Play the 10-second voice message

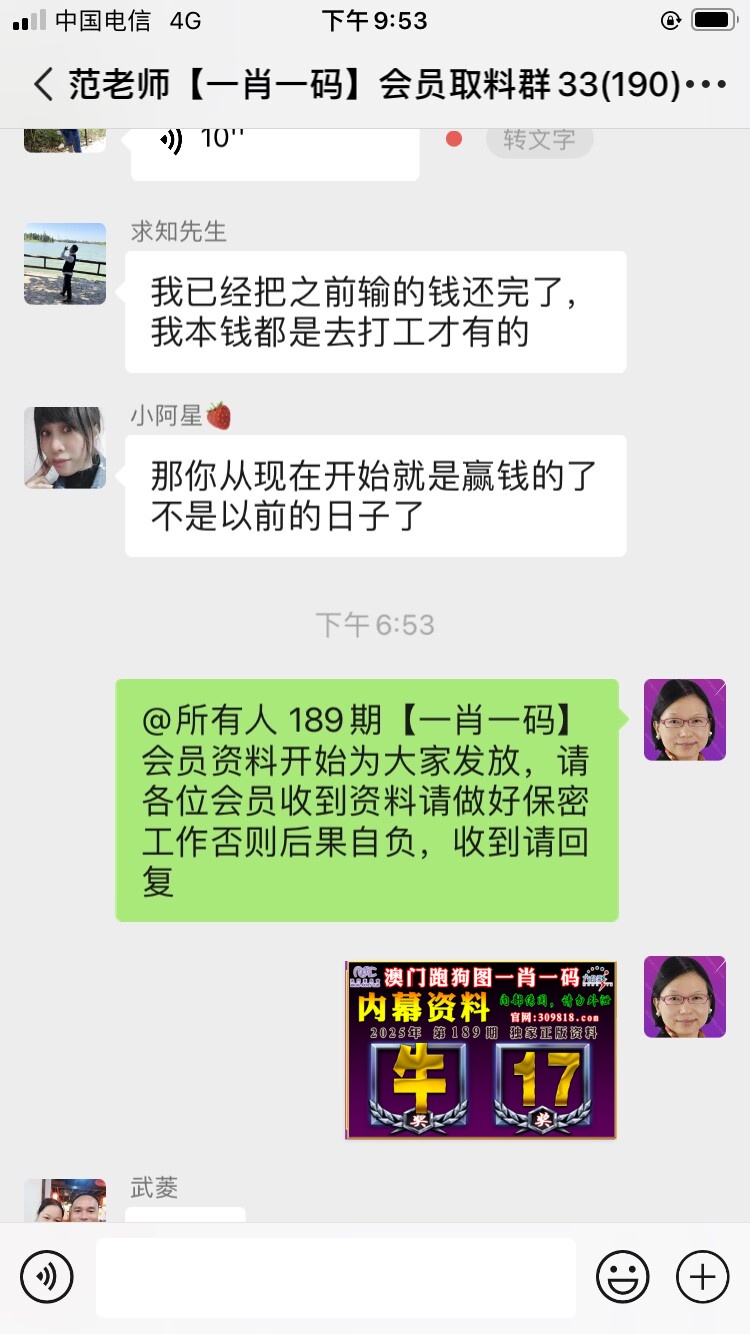coord(275,148)
